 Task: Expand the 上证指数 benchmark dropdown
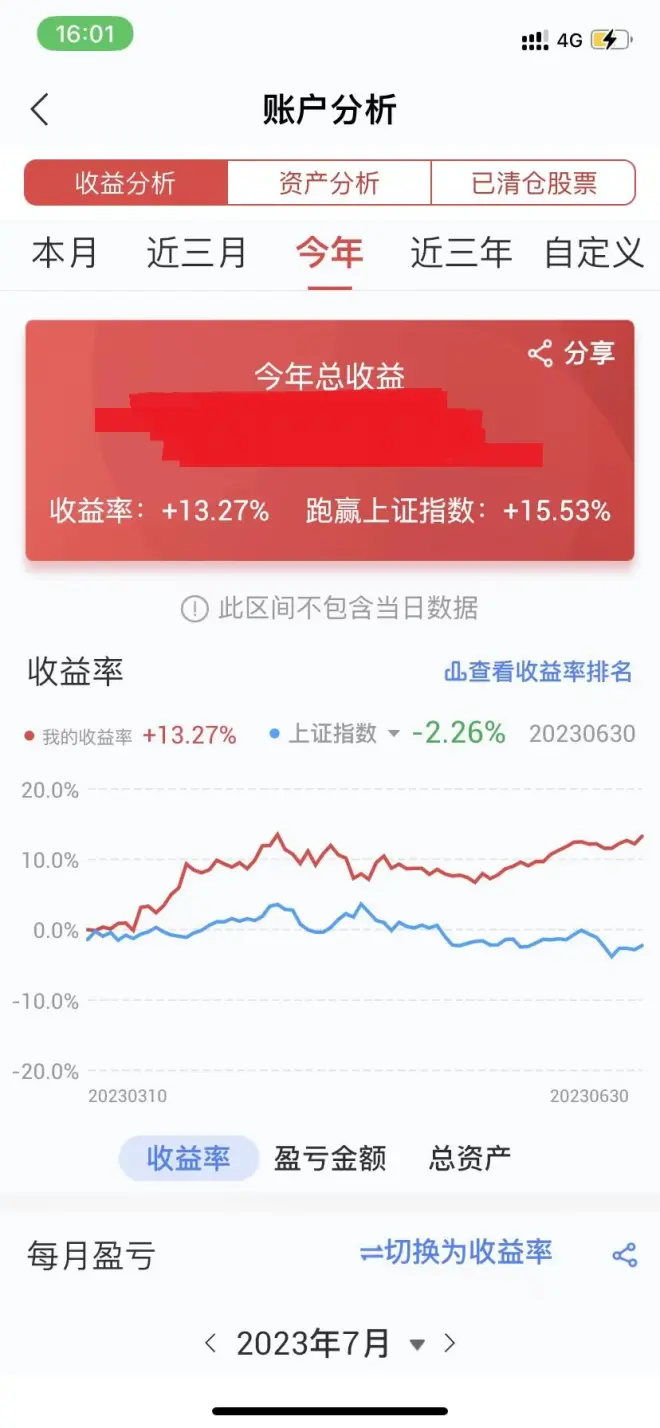pos(394,734)
